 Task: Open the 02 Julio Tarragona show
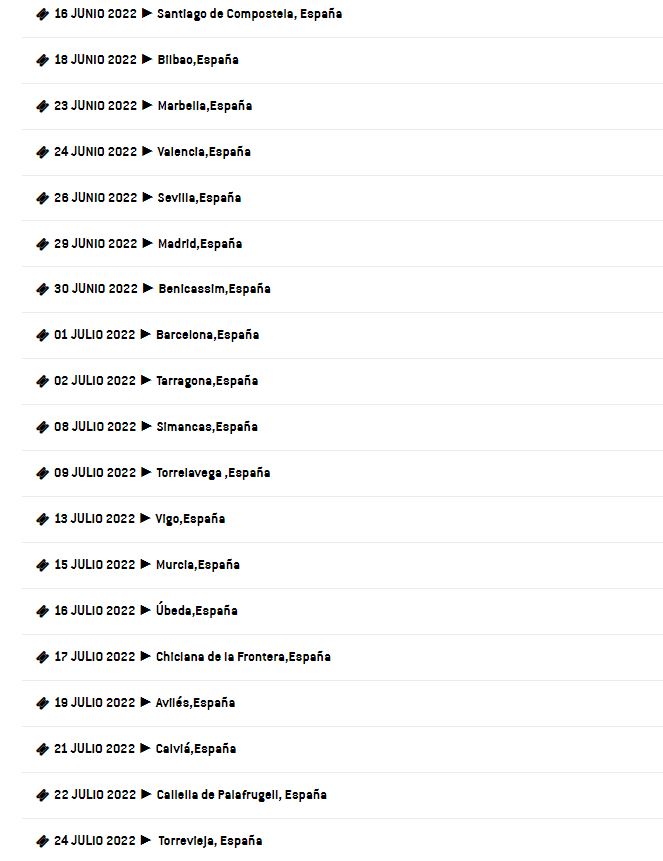click(x=147, y=381)
